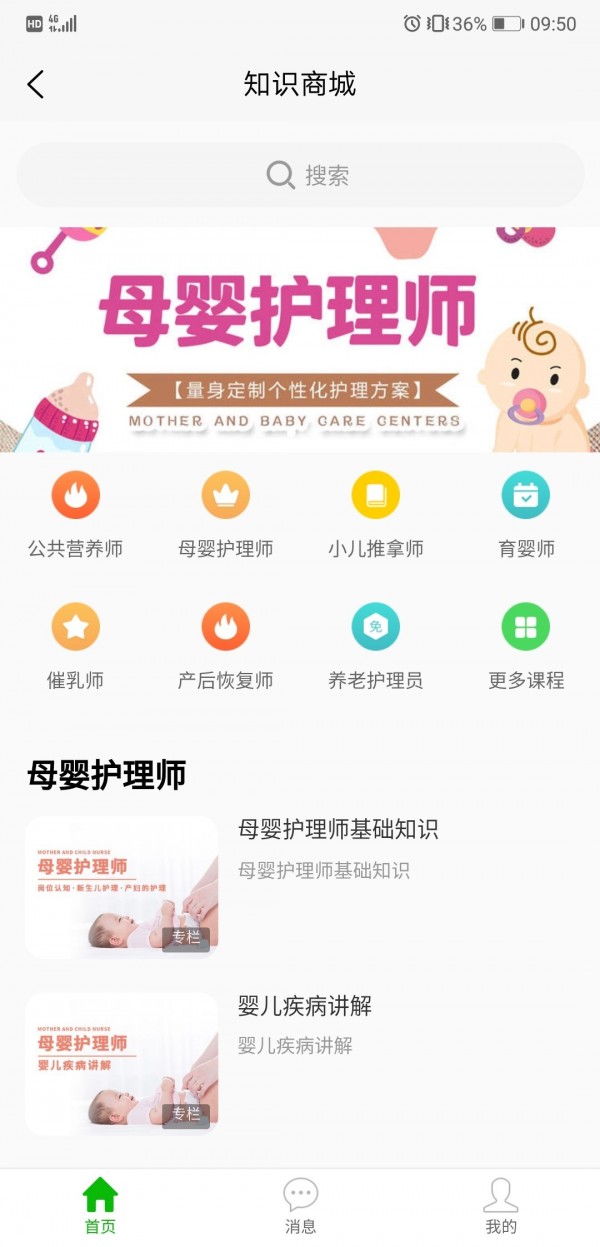Select the 产后恢复师 category
Viewport: 600px width, 1247px height.
(226, 628)
